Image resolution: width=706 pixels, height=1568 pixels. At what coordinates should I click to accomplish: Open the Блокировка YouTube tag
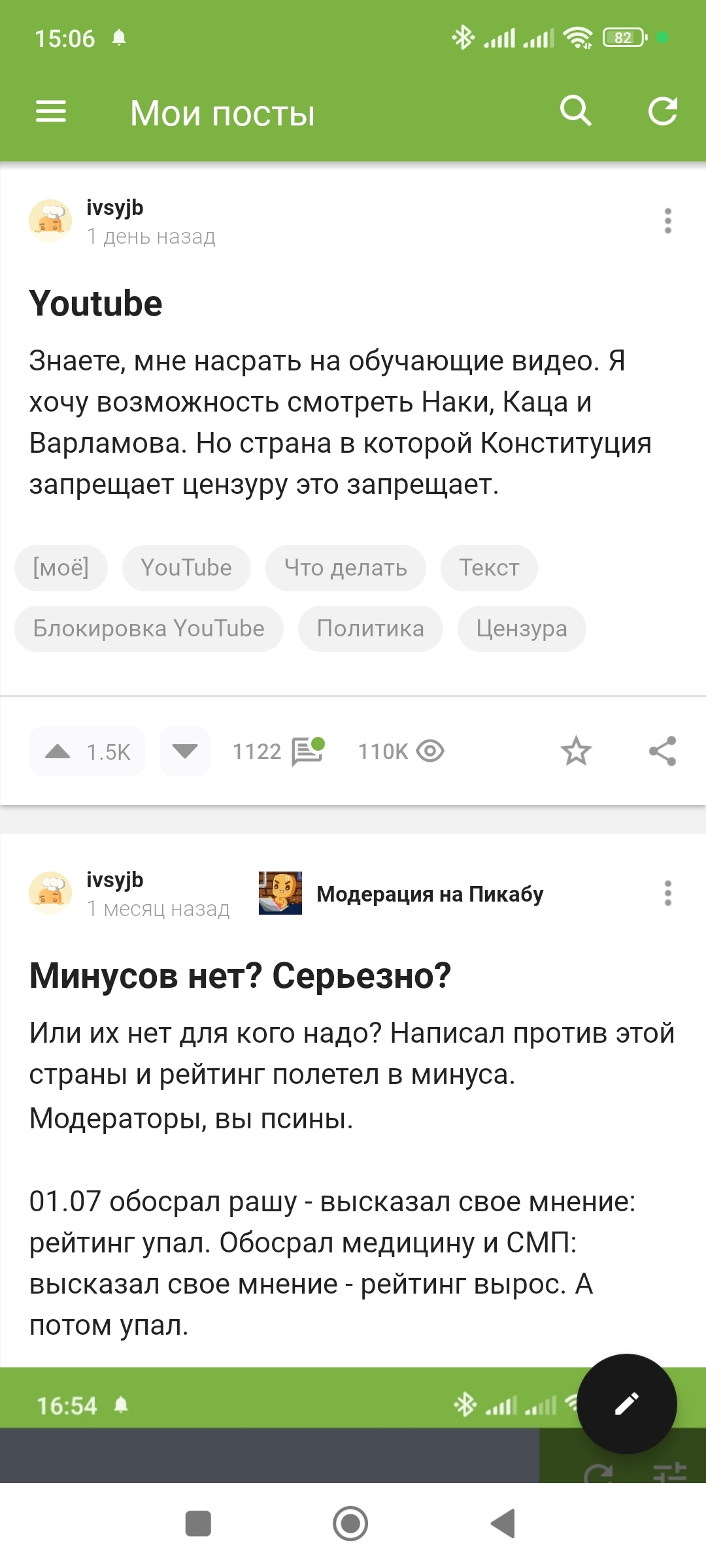[149, 629]
